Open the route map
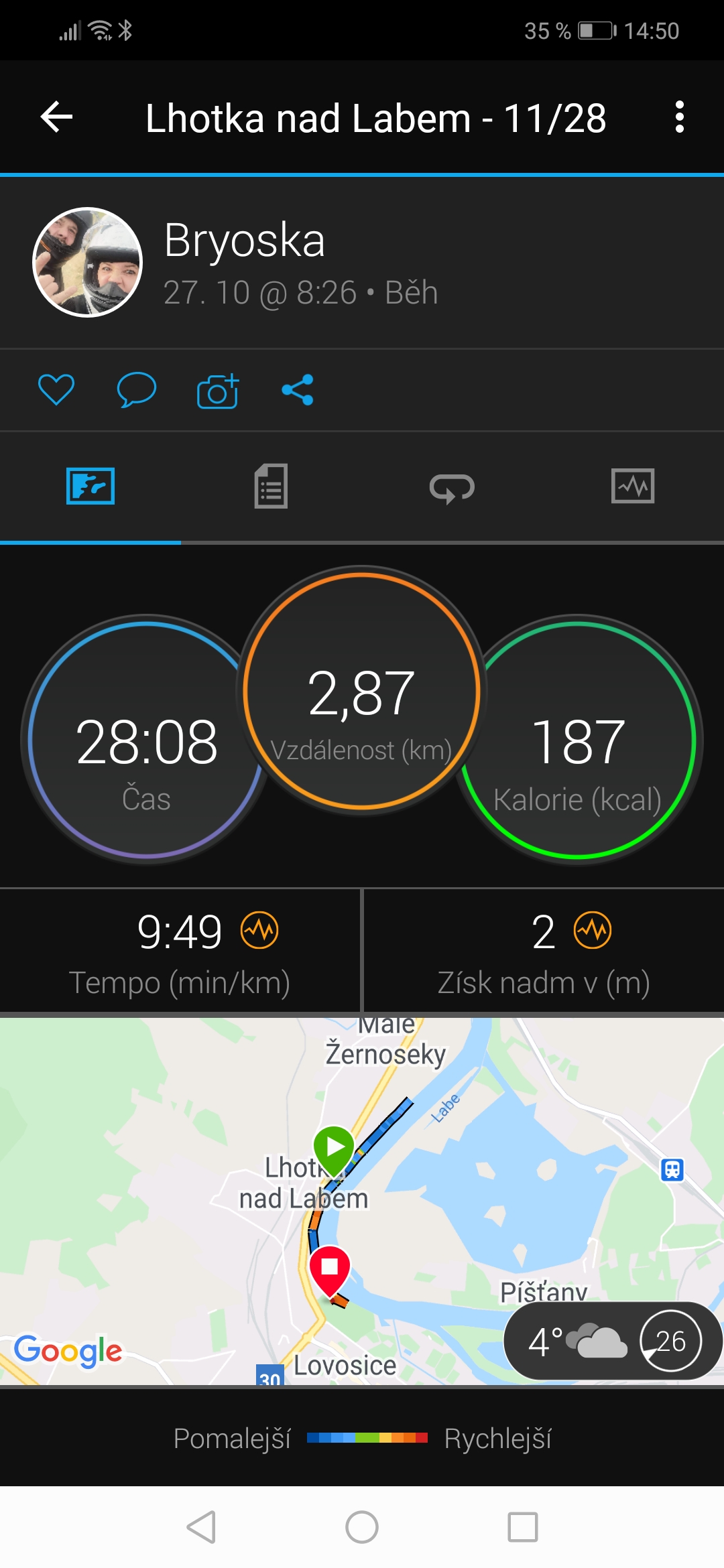 point(362,1201)
